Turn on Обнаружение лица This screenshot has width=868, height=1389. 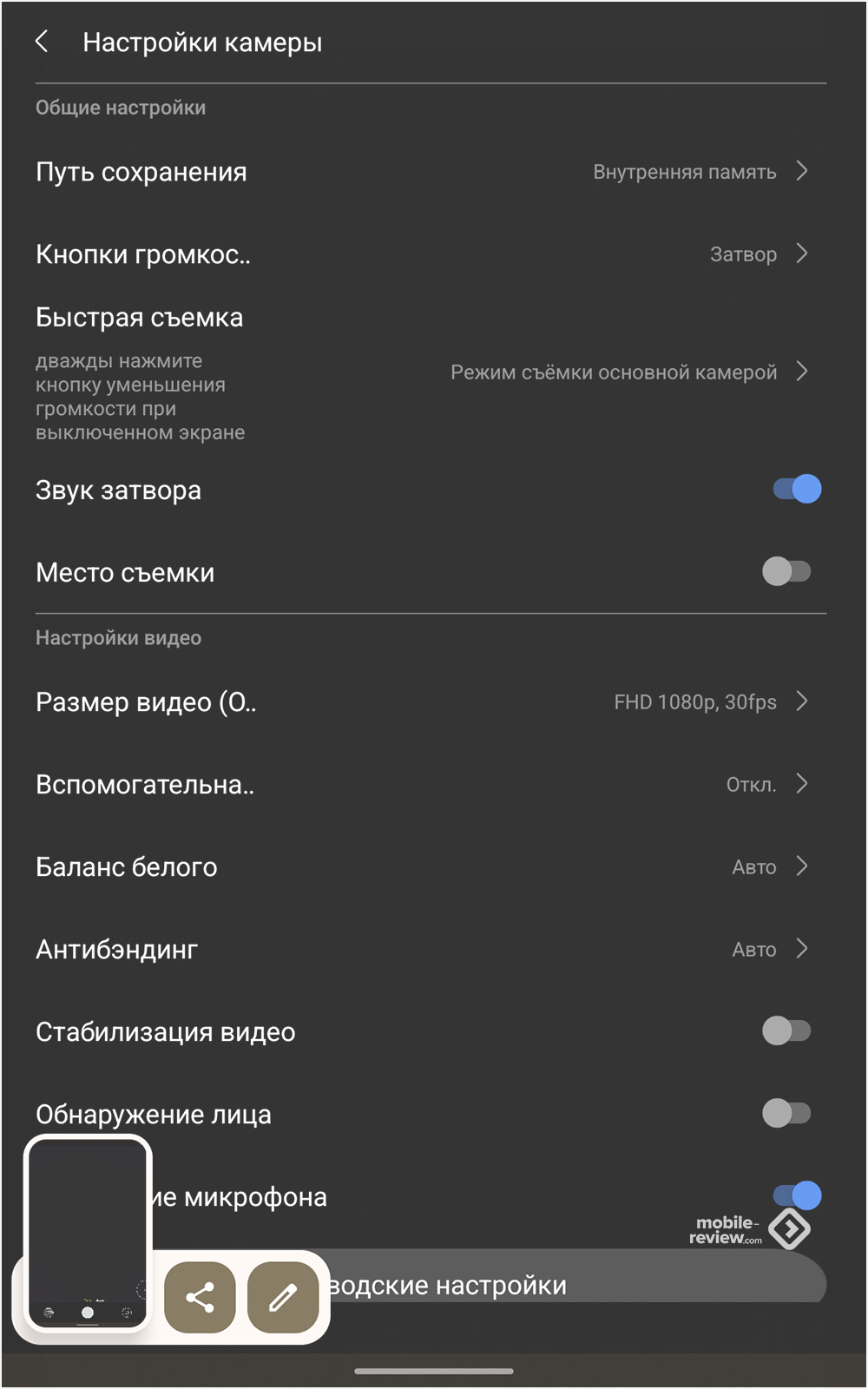click(x=786, y=1113)
